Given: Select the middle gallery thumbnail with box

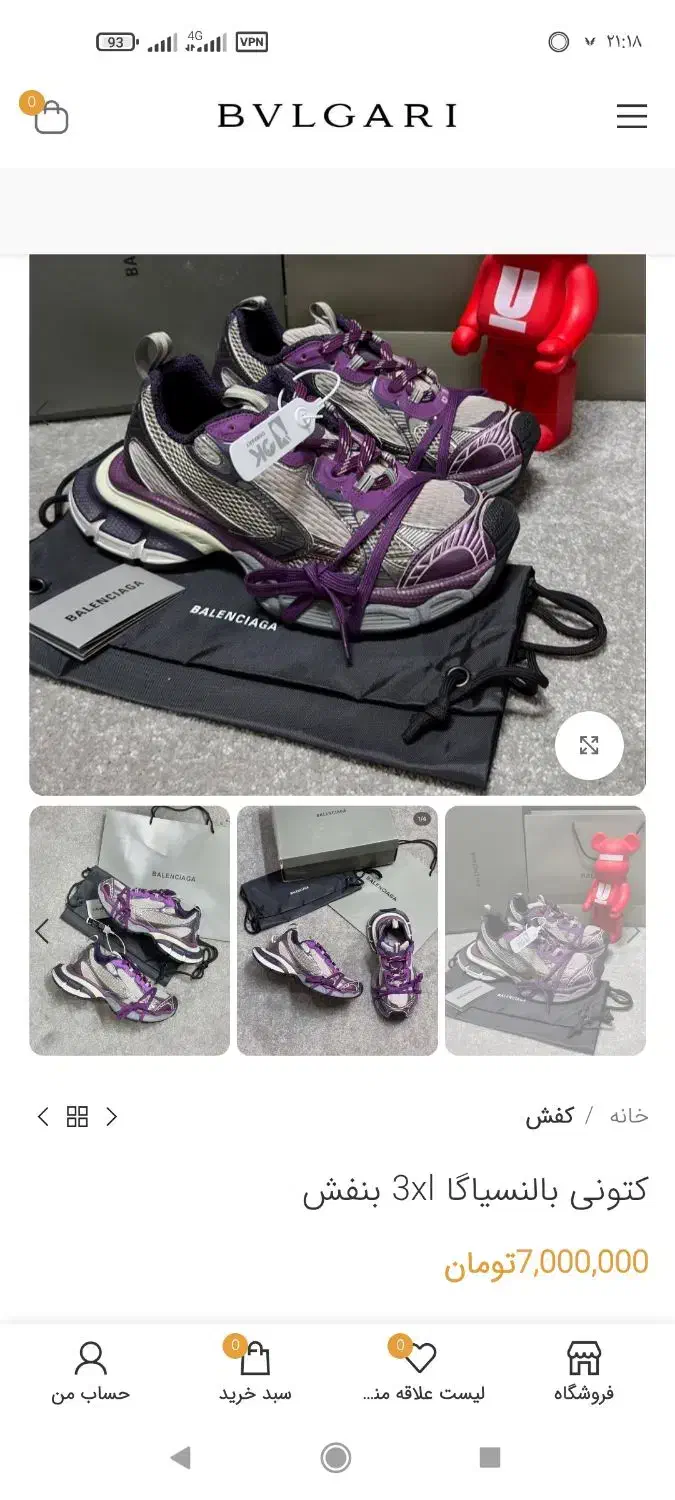Looking at the screenshot, I should coord(337,931).
